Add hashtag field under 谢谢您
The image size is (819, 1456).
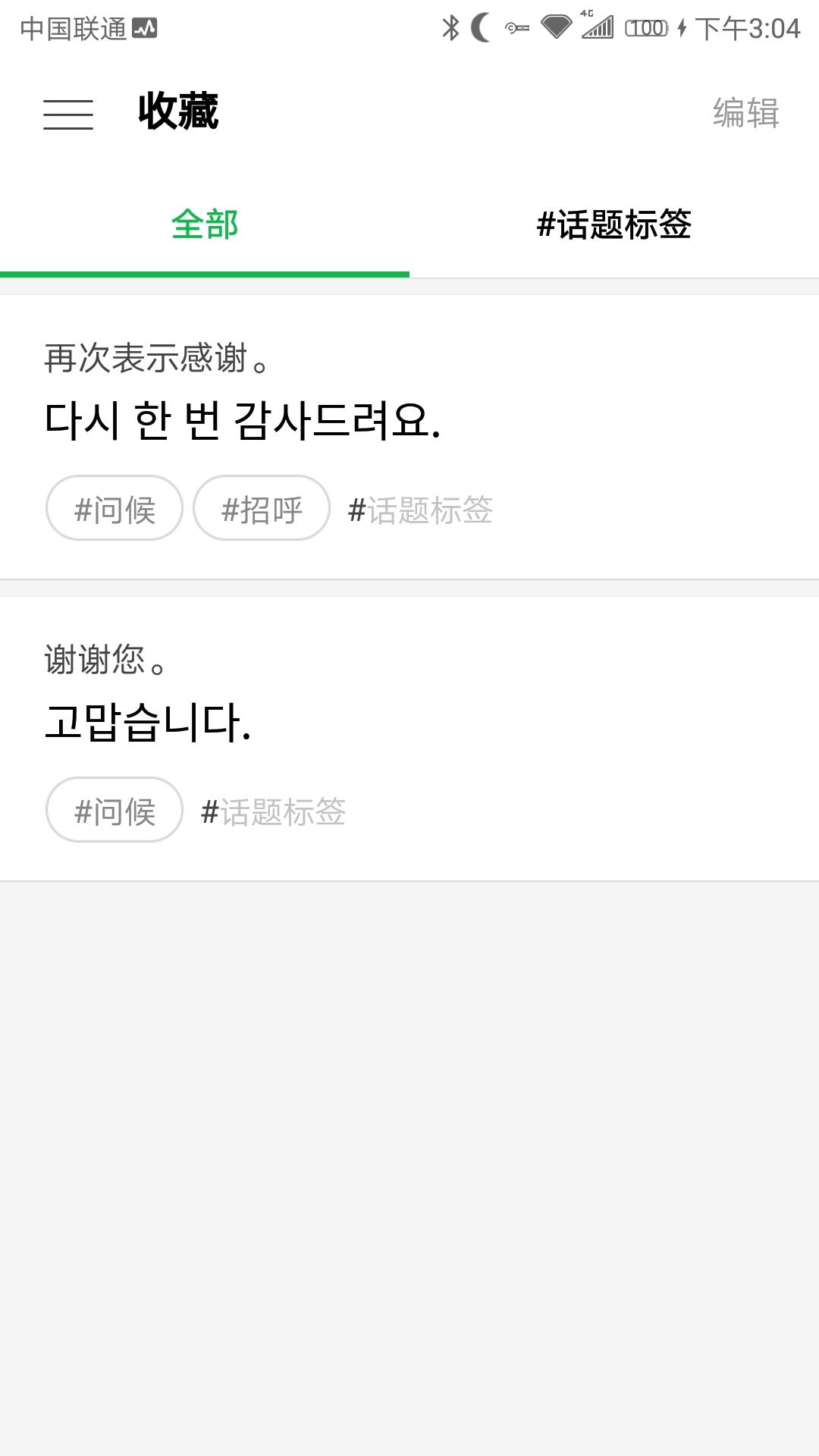point(274,812)
